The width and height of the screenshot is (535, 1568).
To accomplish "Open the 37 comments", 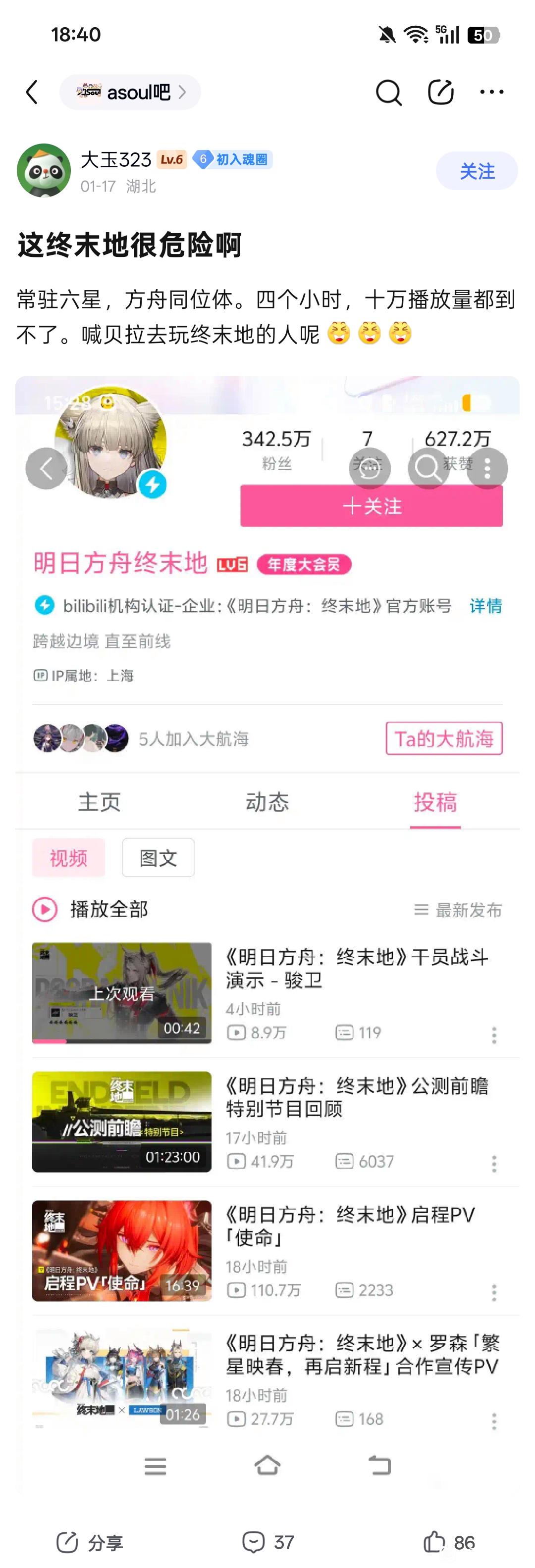I will click(x=268, y=1541).
